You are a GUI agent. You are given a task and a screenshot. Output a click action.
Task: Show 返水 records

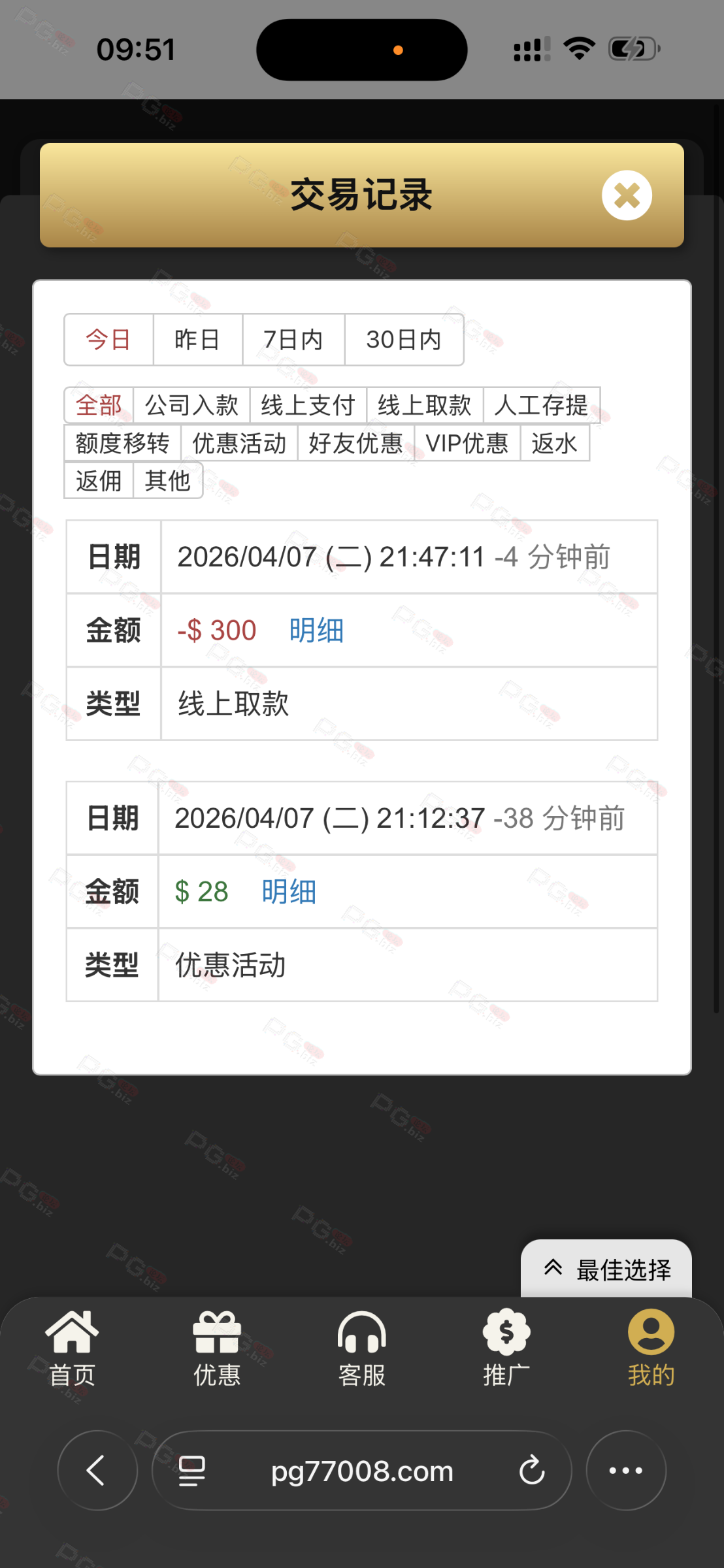554,444
